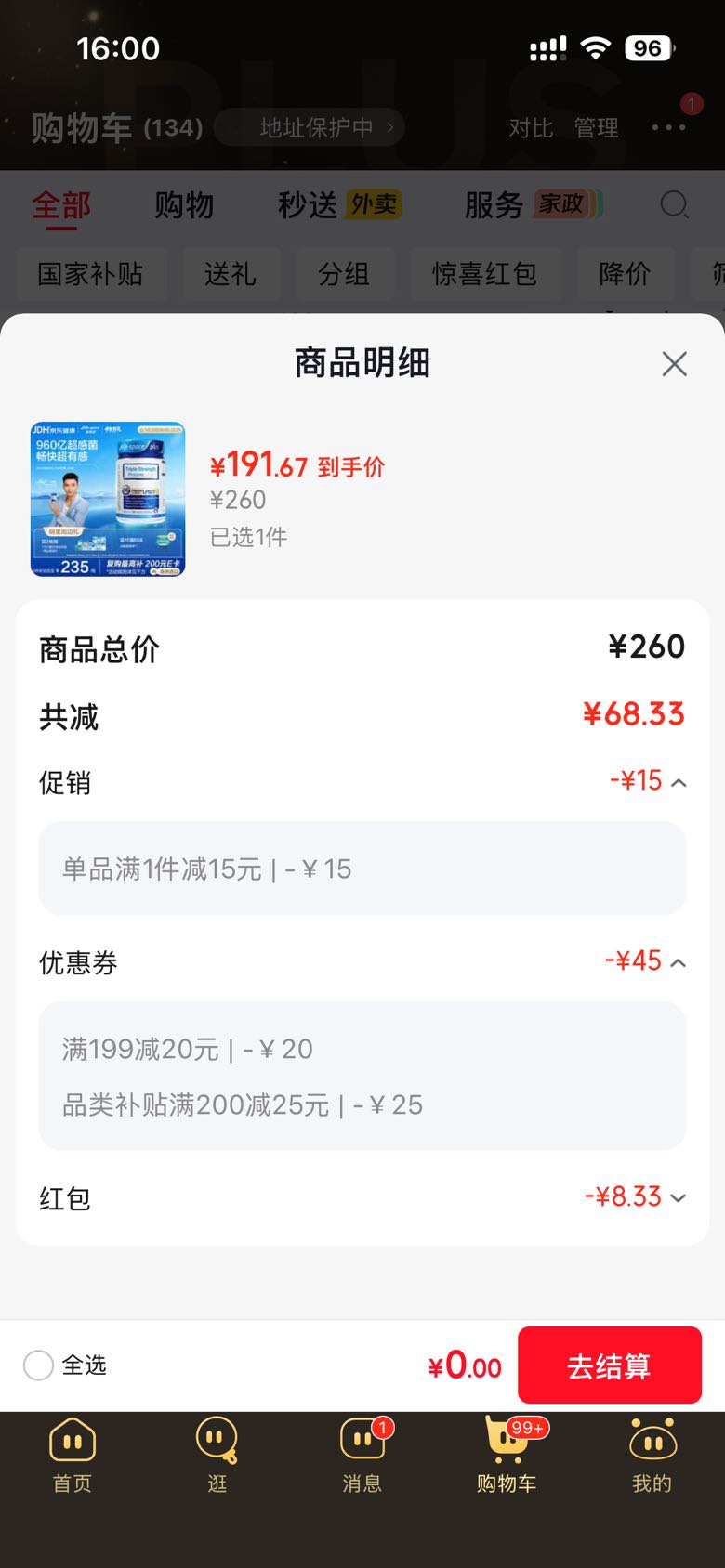Collapse the 优惠券 discount details
This screenshot has width=725, height=1568.
(679, 962)
